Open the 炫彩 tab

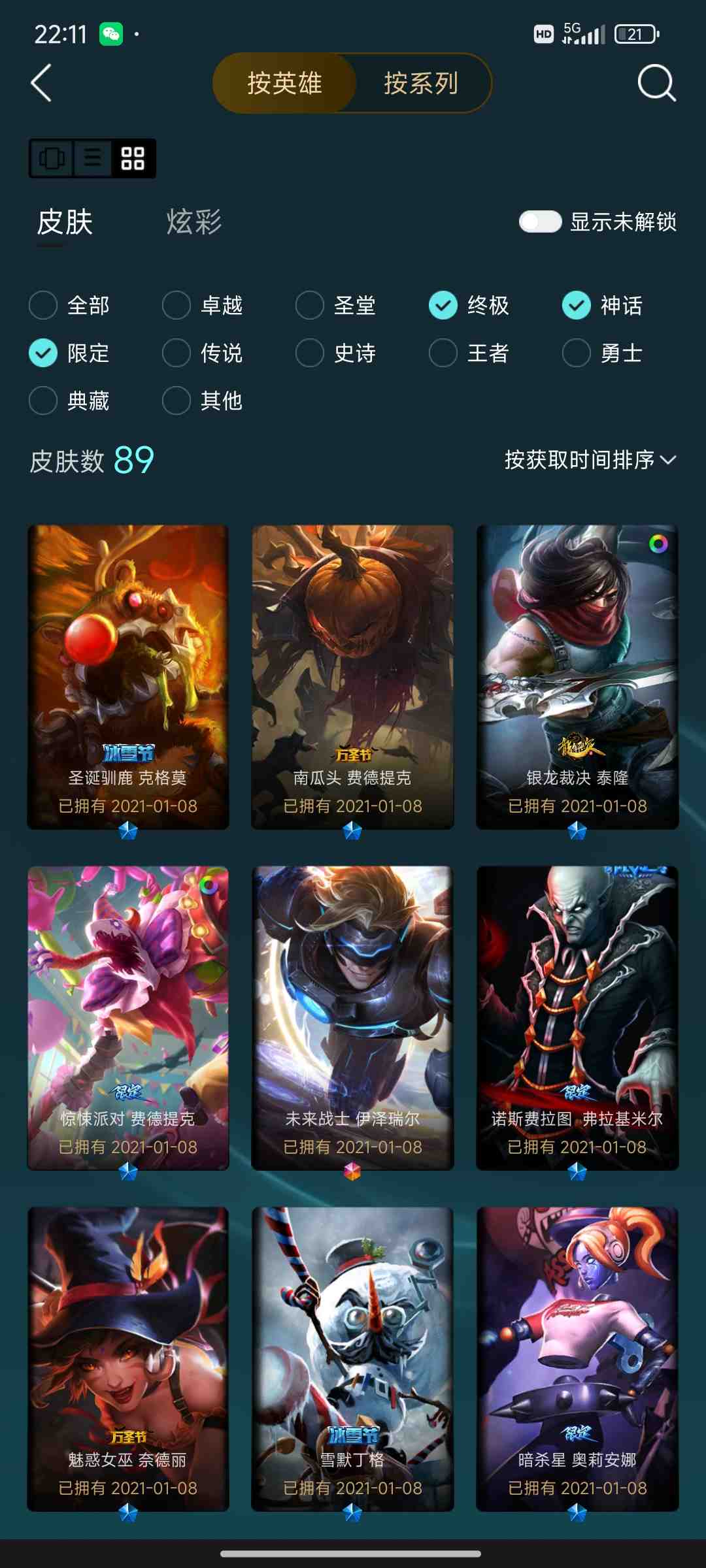point(193,222)
